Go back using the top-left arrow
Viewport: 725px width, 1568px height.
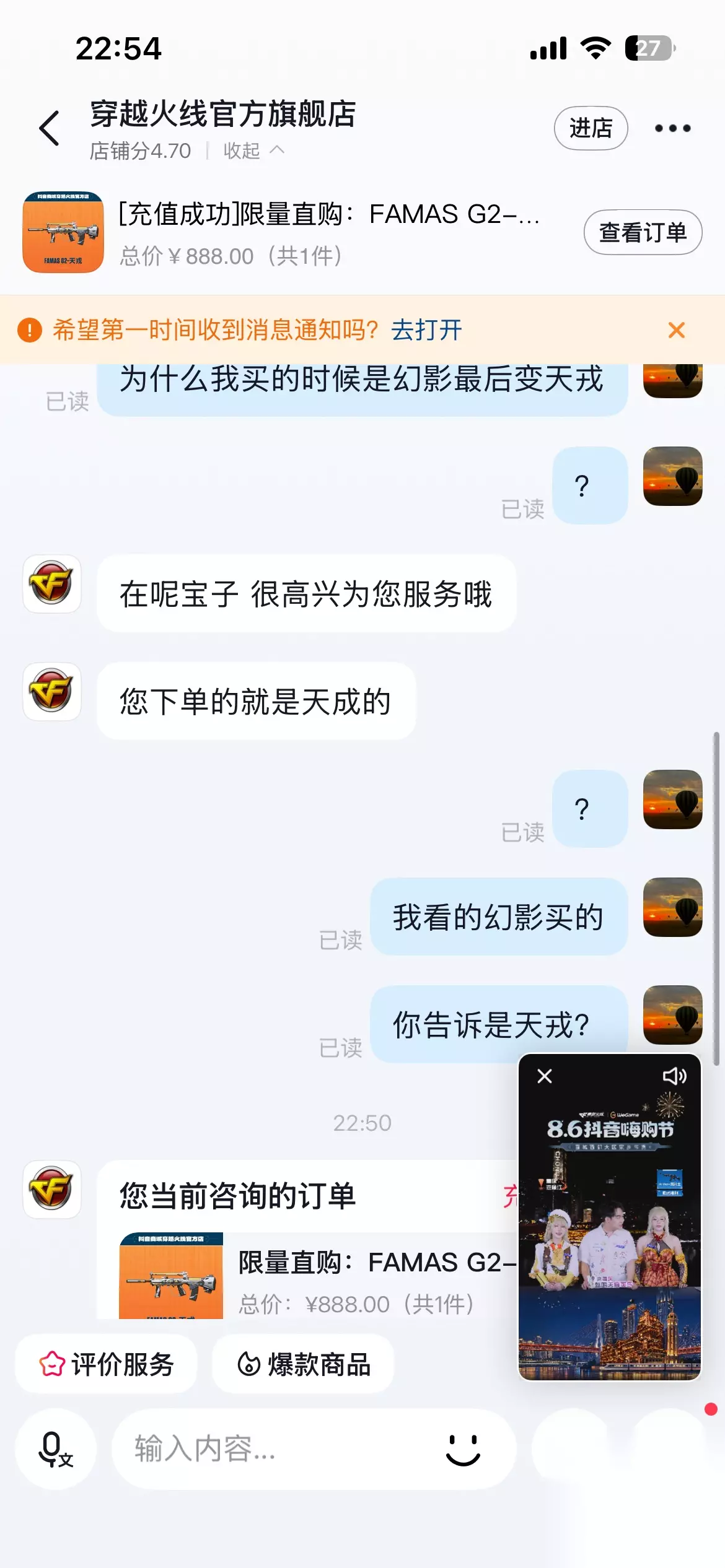(x=50, y=128)
